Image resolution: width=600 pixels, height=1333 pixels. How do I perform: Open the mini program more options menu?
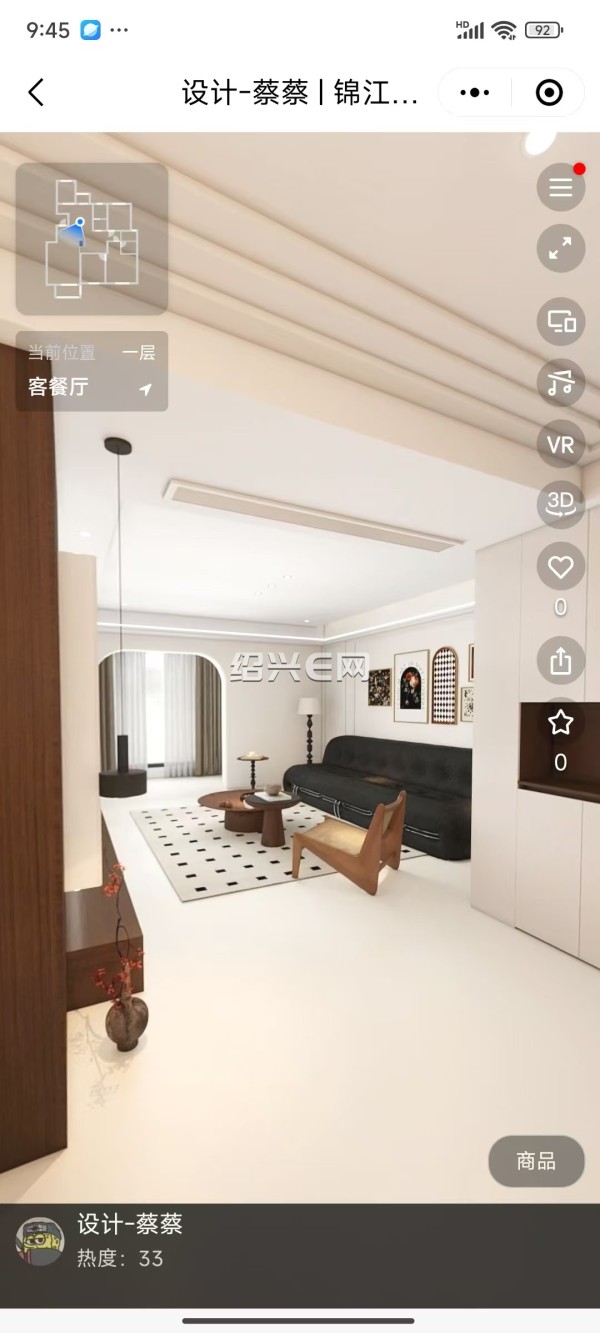click(474, 93)
